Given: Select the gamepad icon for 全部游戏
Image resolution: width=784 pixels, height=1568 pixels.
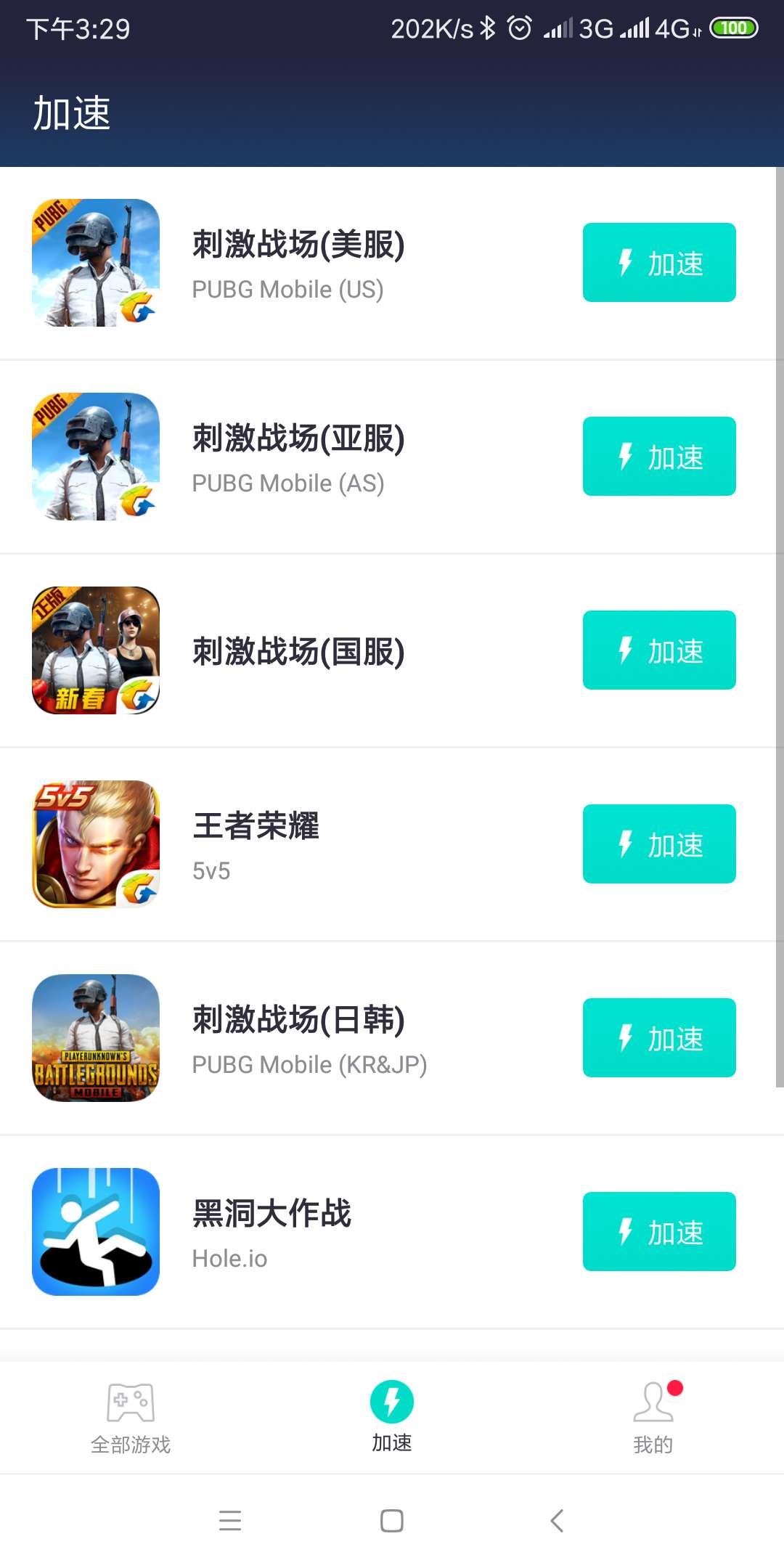Looking at the screenshot, I should point(131,1401).
